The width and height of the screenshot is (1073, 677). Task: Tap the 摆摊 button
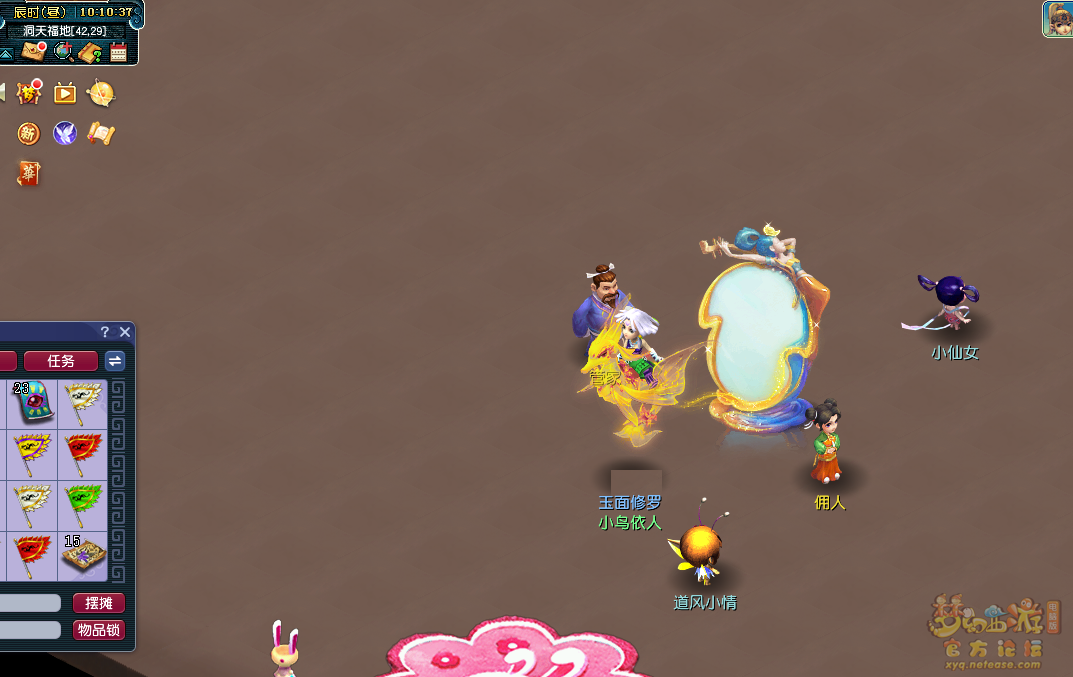tap(99, 603)
